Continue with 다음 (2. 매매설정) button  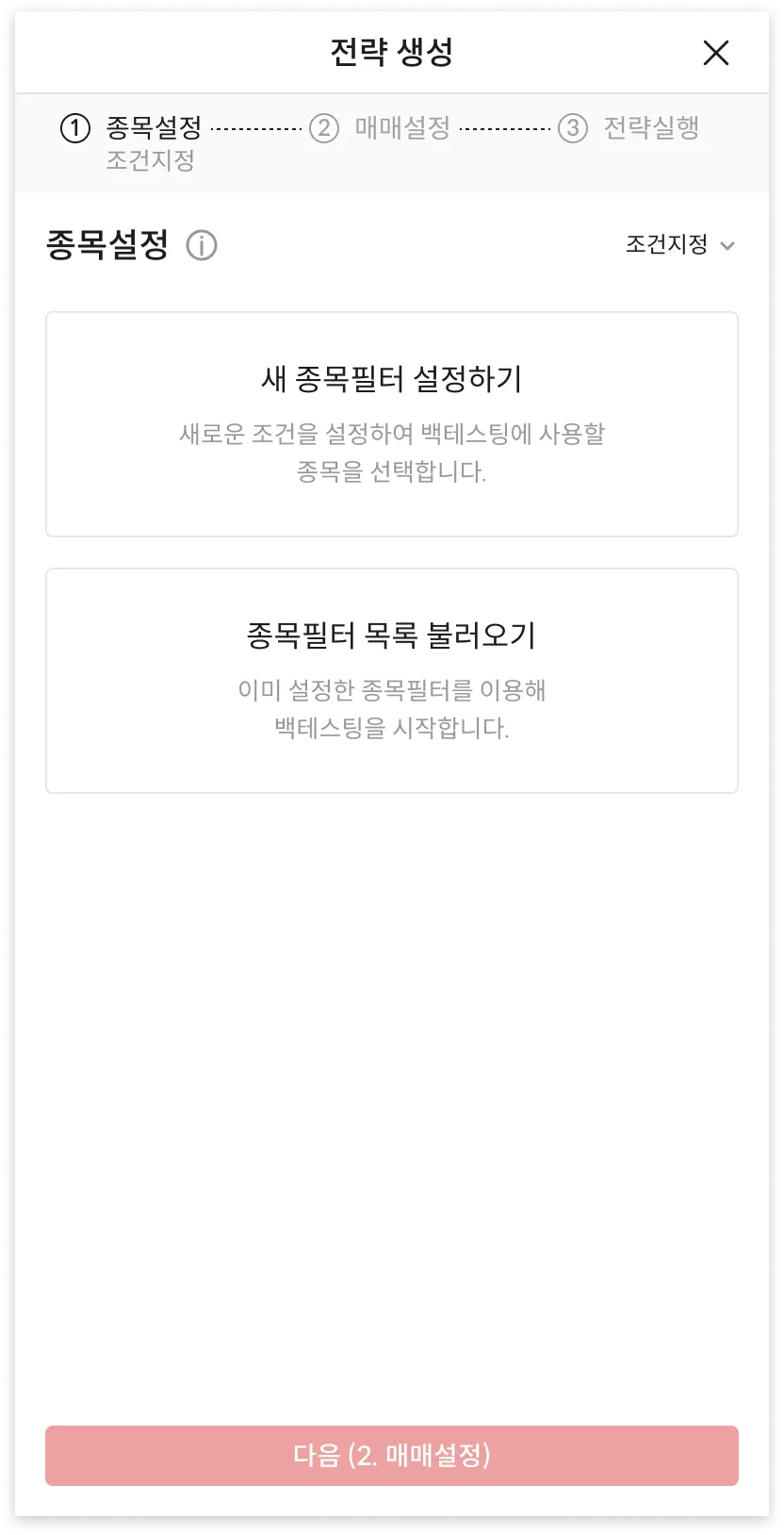[x=392, y=1455]
